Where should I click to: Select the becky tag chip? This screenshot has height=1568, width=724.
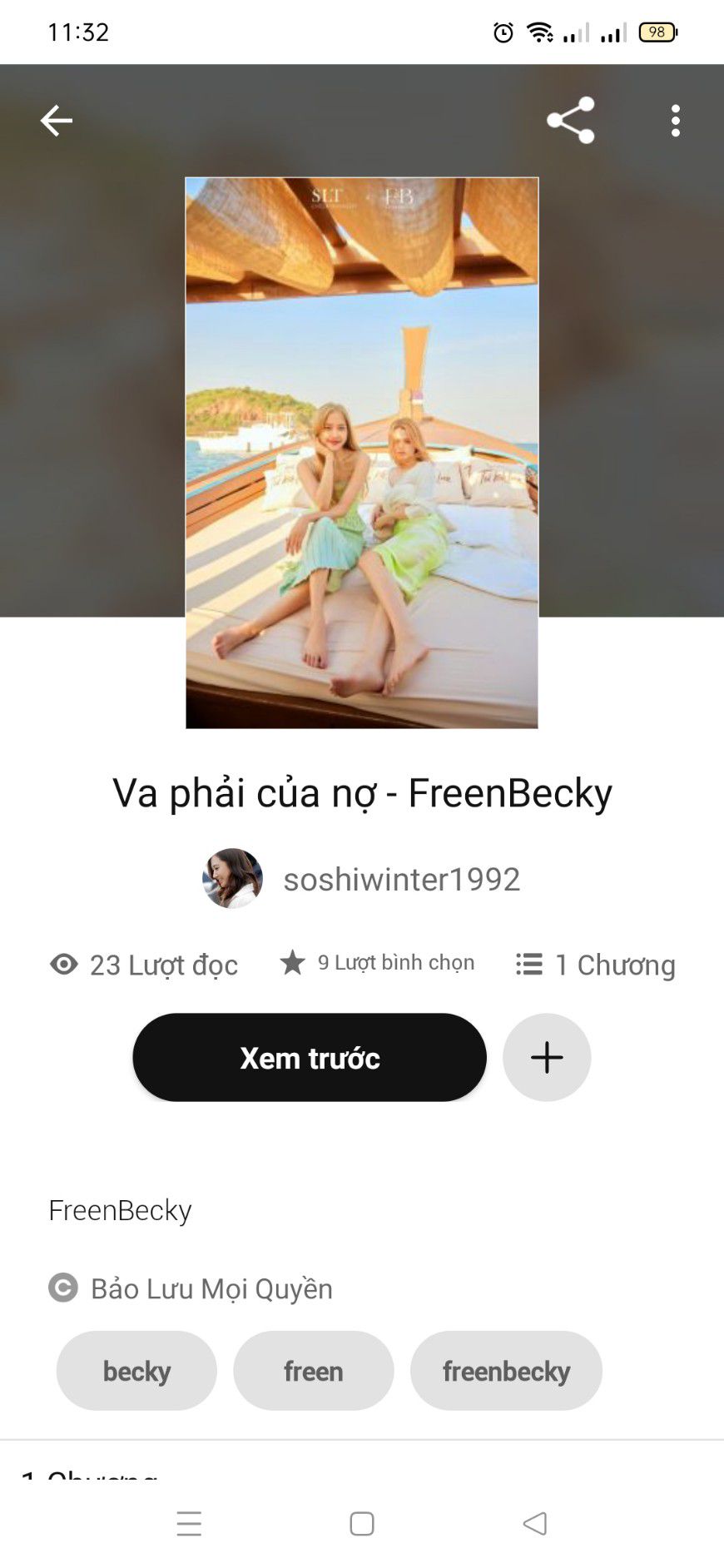click(136, 1371)
